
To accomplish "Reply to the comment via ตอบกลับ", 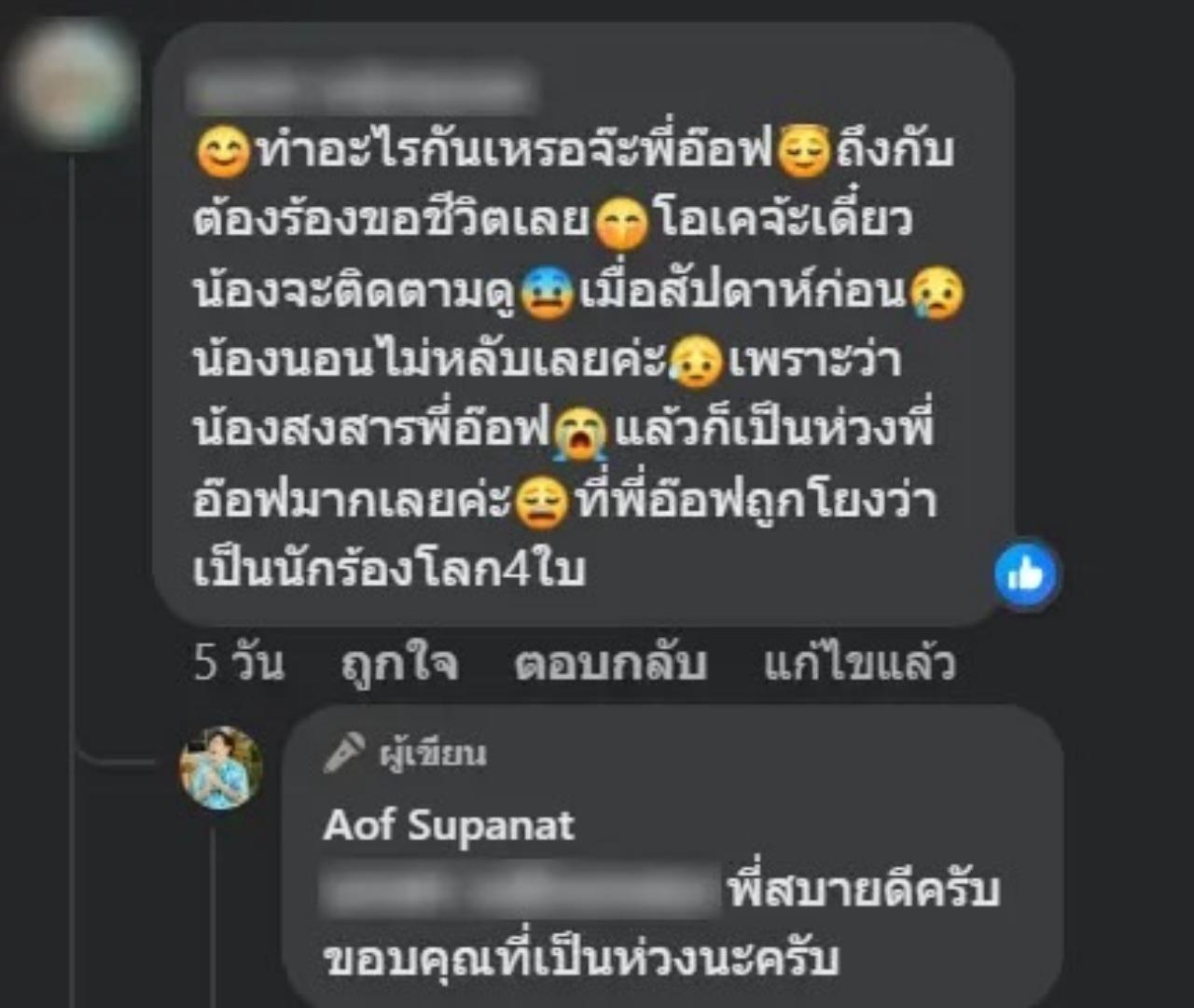I will 610,664.
